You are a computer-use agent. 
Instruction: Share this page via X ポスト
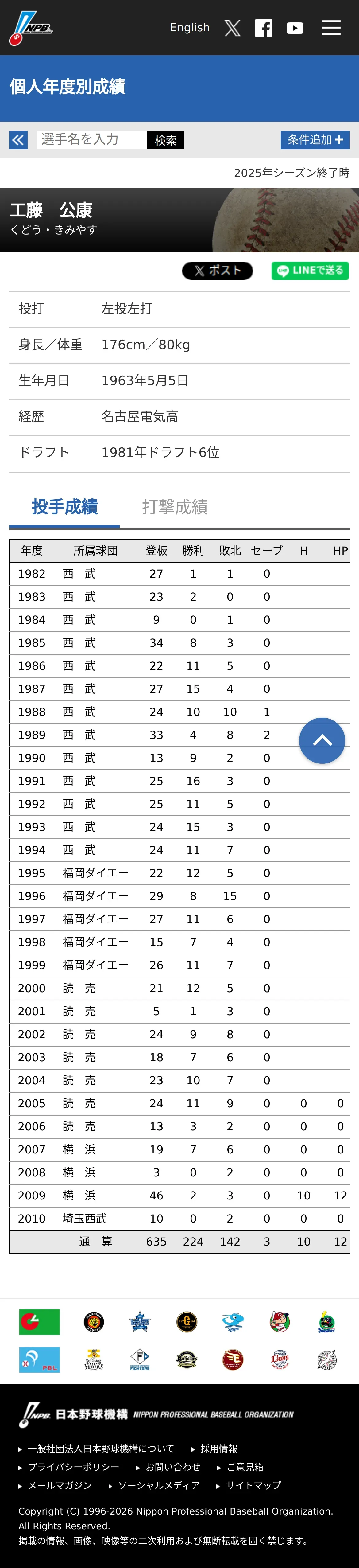[x=218, y=271]
